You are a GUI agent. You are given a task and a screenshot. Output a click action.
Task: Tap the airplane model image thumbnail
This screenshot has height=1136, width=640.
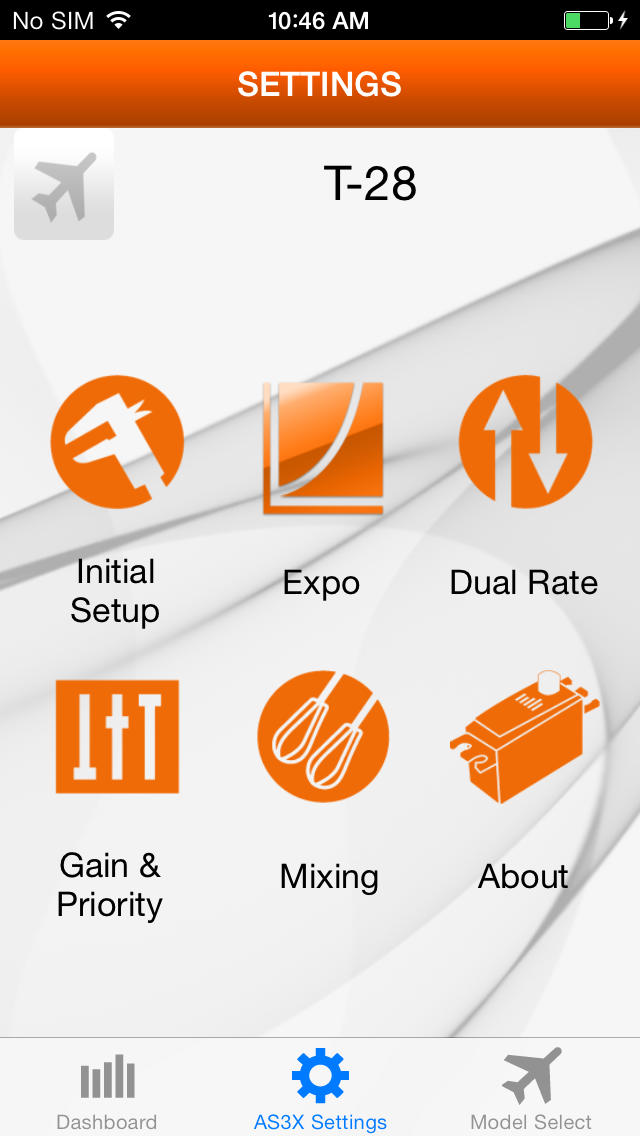64,184
